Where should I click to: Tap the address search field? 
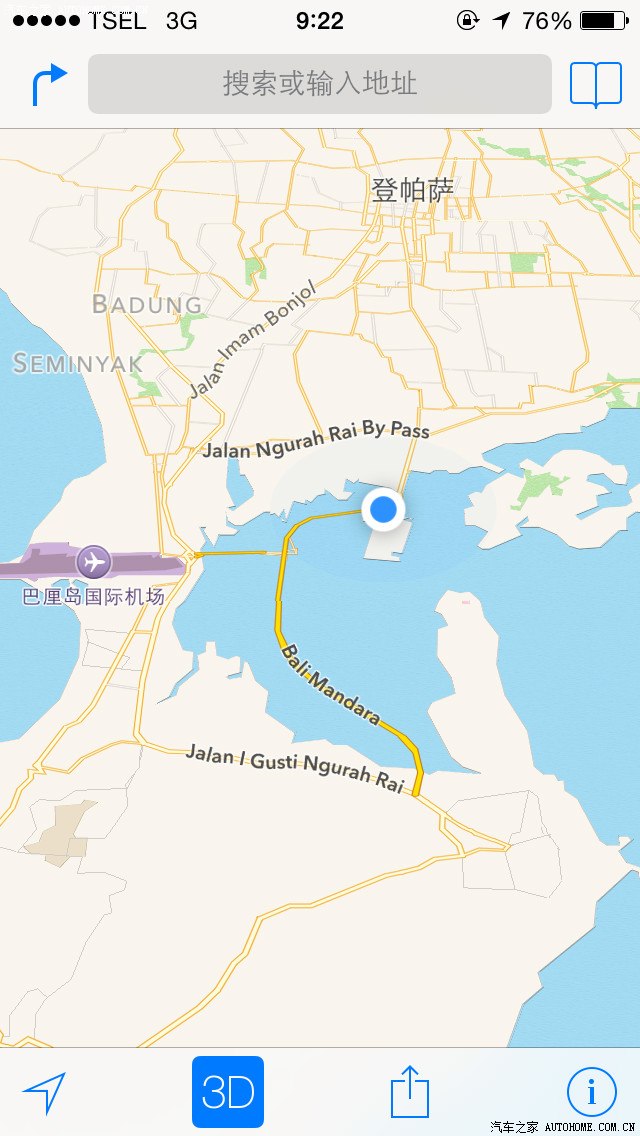tap(320, 84)
